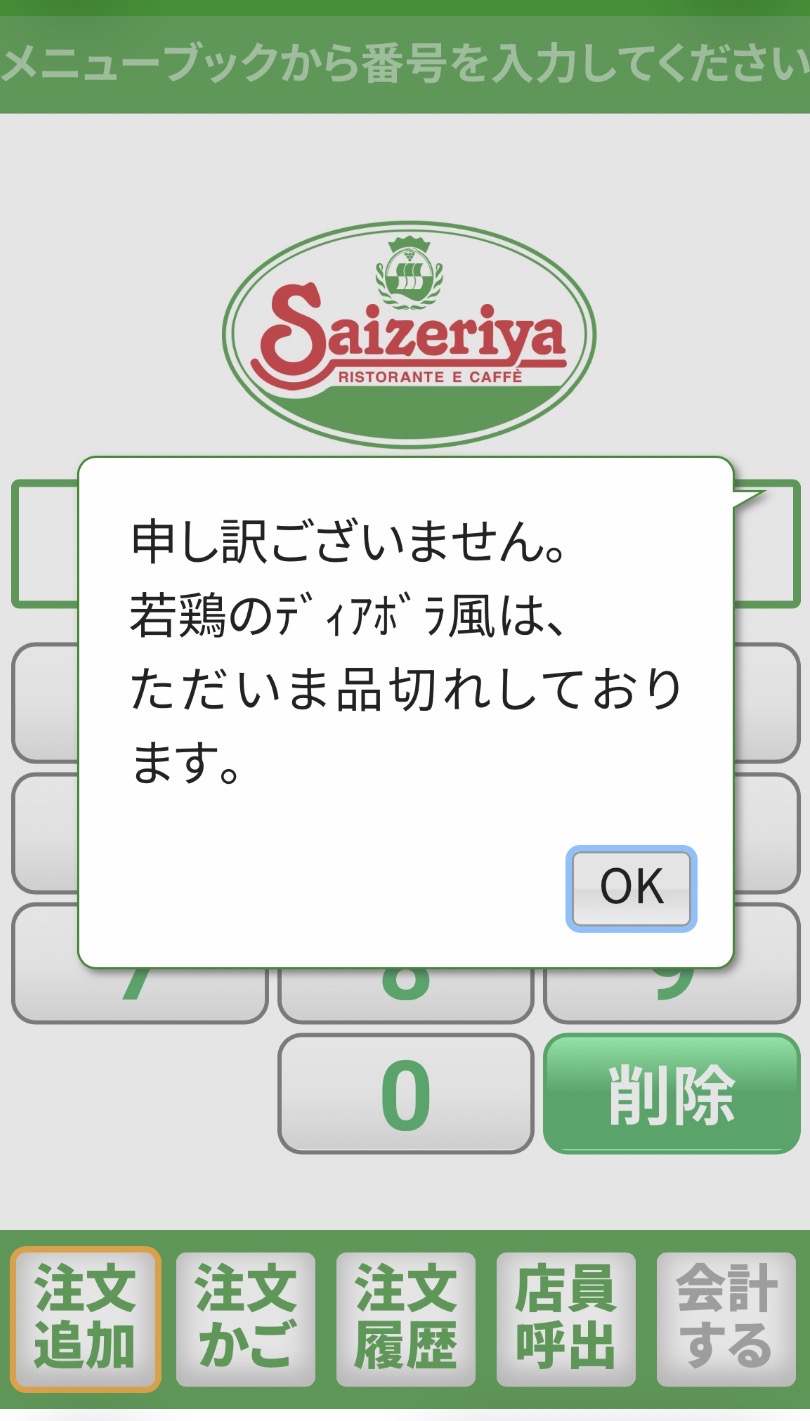The height and width of the screenshot is (1421, 810).
Task: View the 注文履歴 order history
Action: (406, 1318)
